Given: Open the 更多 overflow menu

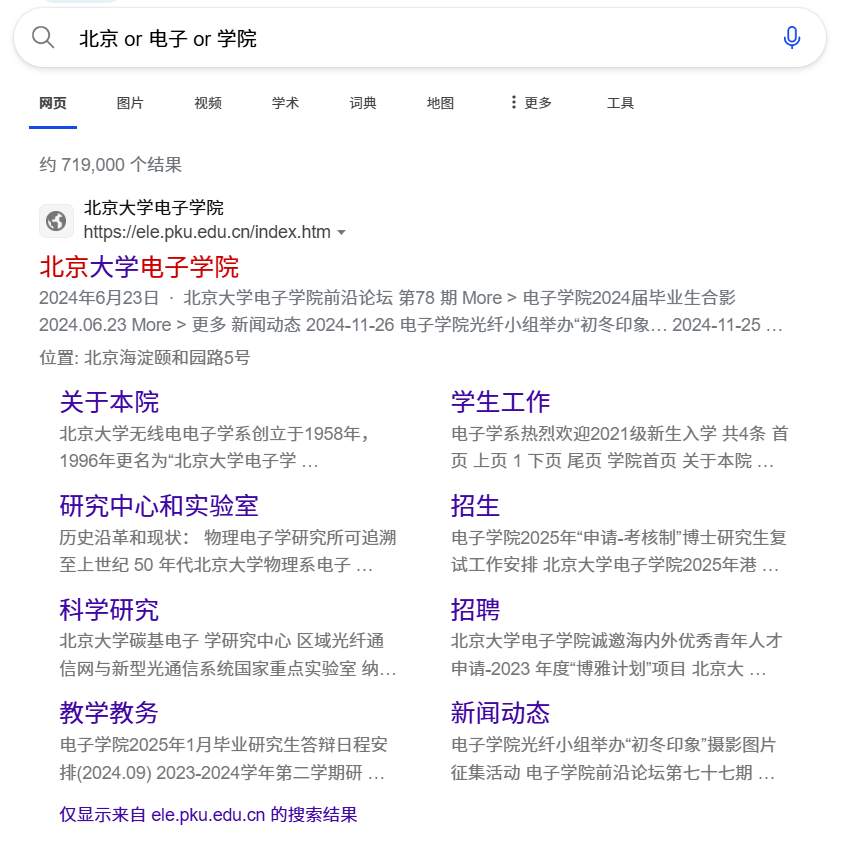Looking at the screenshot, I should [x=530, y=103].
